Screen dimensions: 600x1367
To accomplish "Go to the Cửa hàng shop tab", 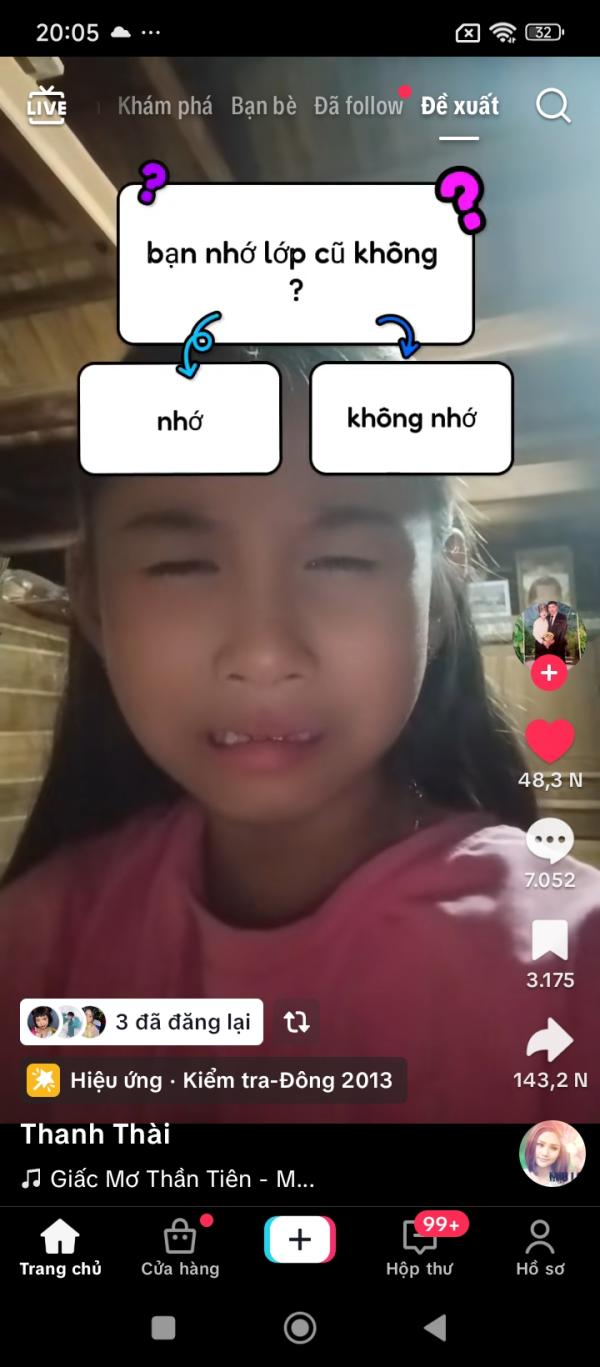I will click(x=180, y=1249).
